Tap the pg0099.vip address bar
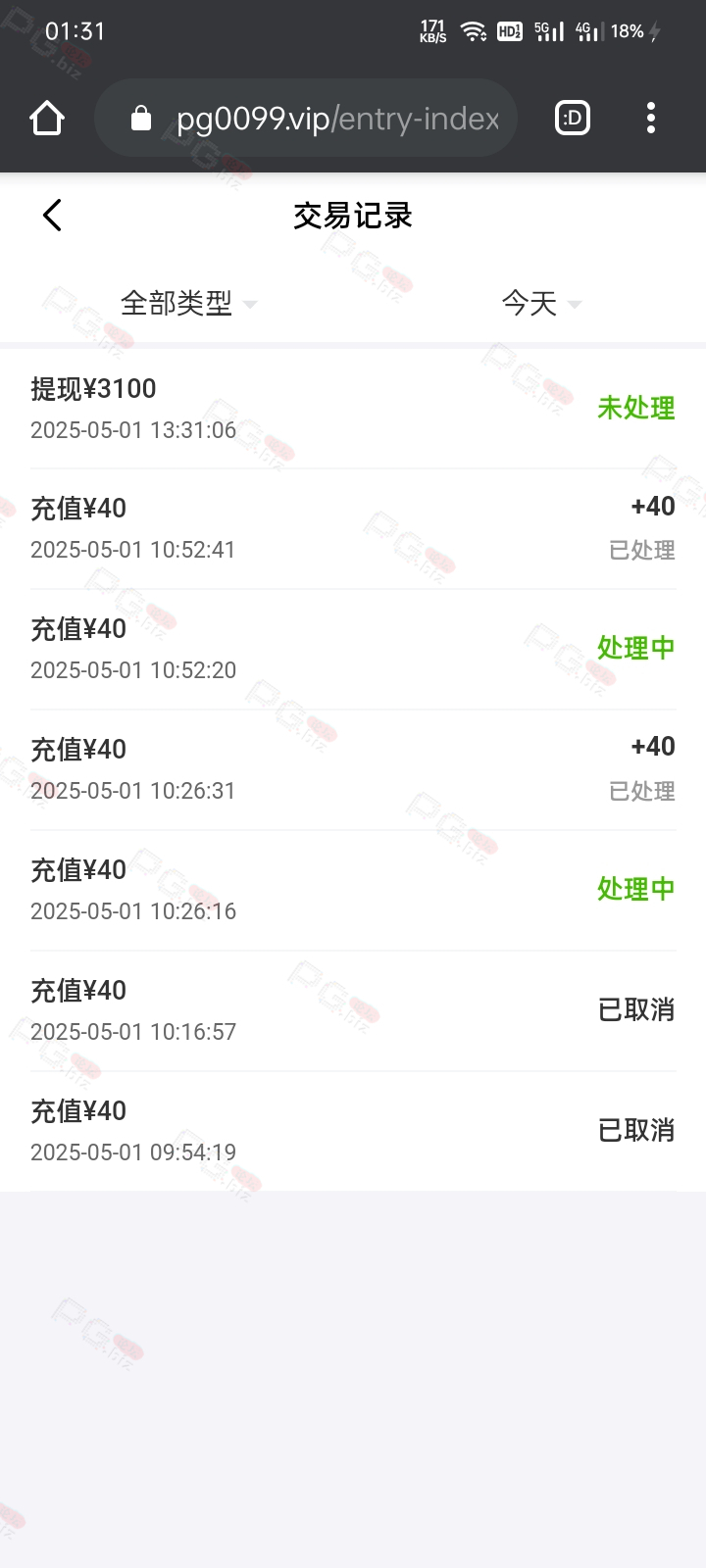706x1568 pixels. coord(306,119)
